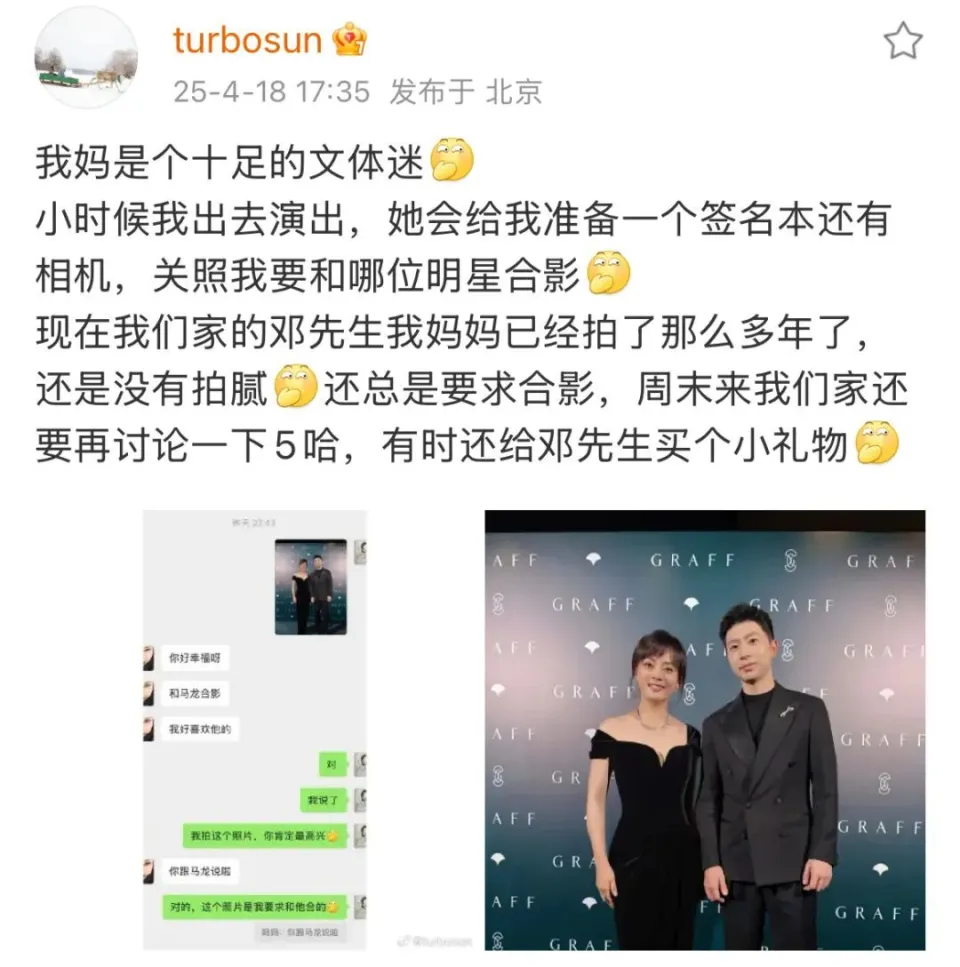Screen dimensions: 960x967
Task: Open the chat screenshot image
Action: pos(255,729)
